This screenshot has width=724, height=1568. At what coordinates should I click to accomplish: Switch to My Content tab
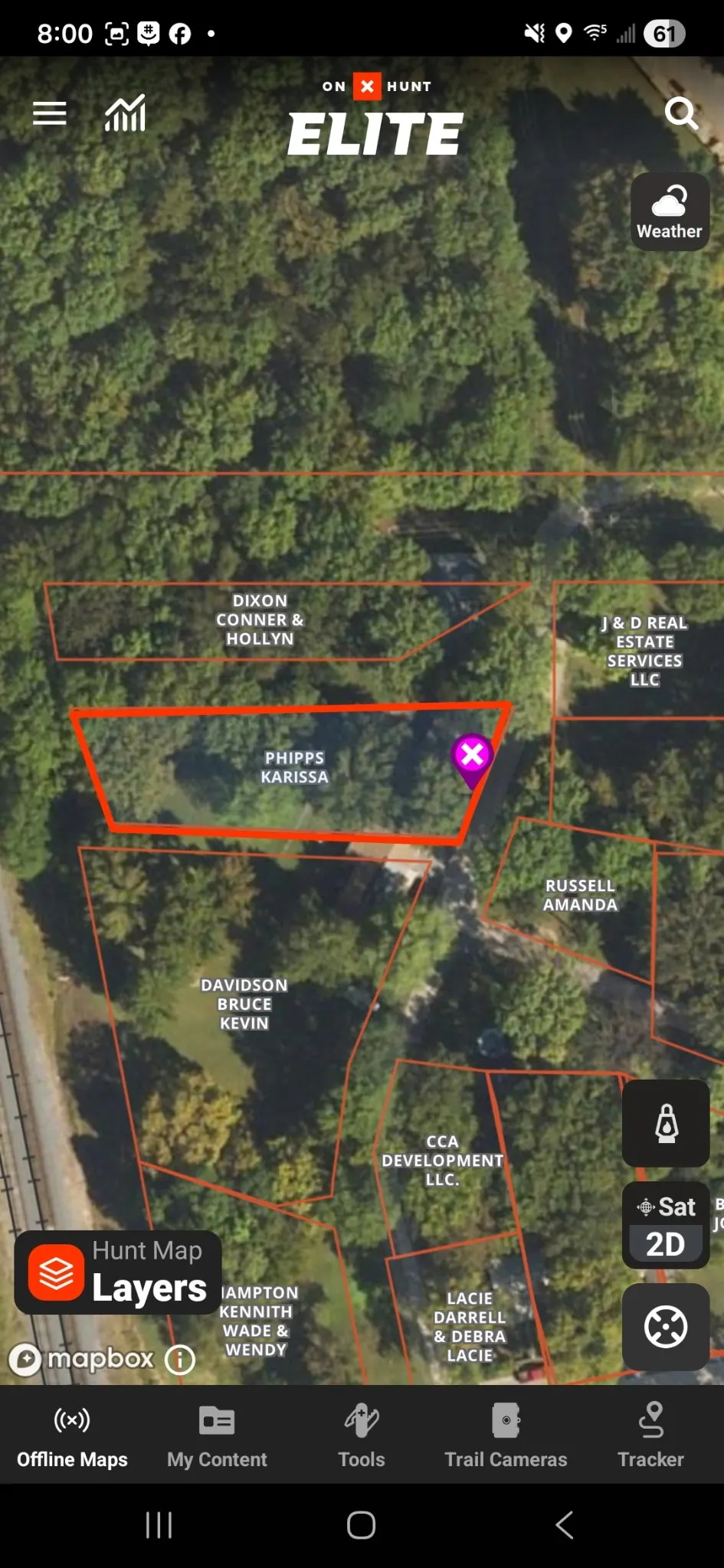[x=217, y=1436]
